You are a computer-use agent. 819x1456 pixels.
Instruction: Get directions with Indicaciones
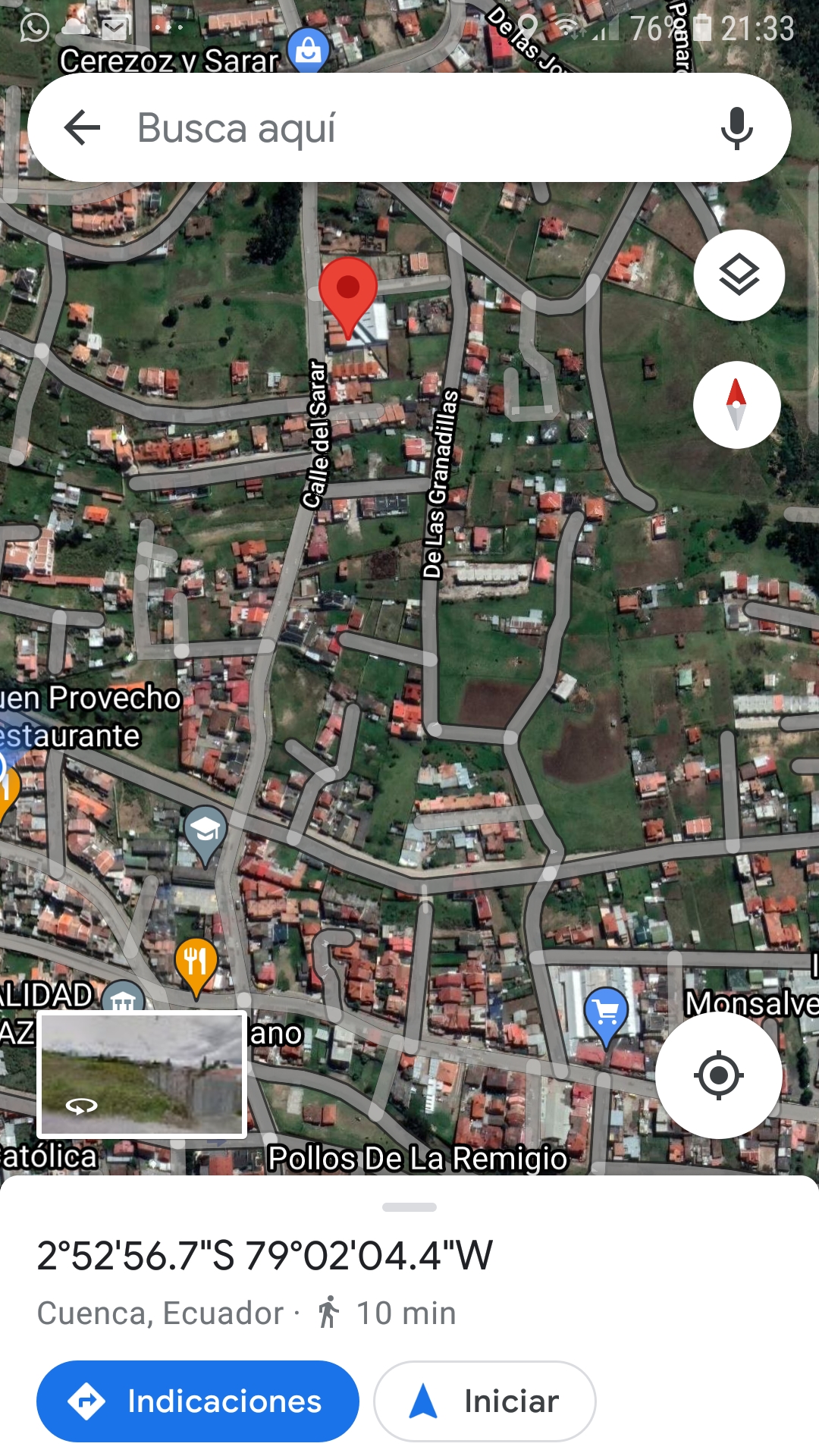click(x=198, y=1401)
